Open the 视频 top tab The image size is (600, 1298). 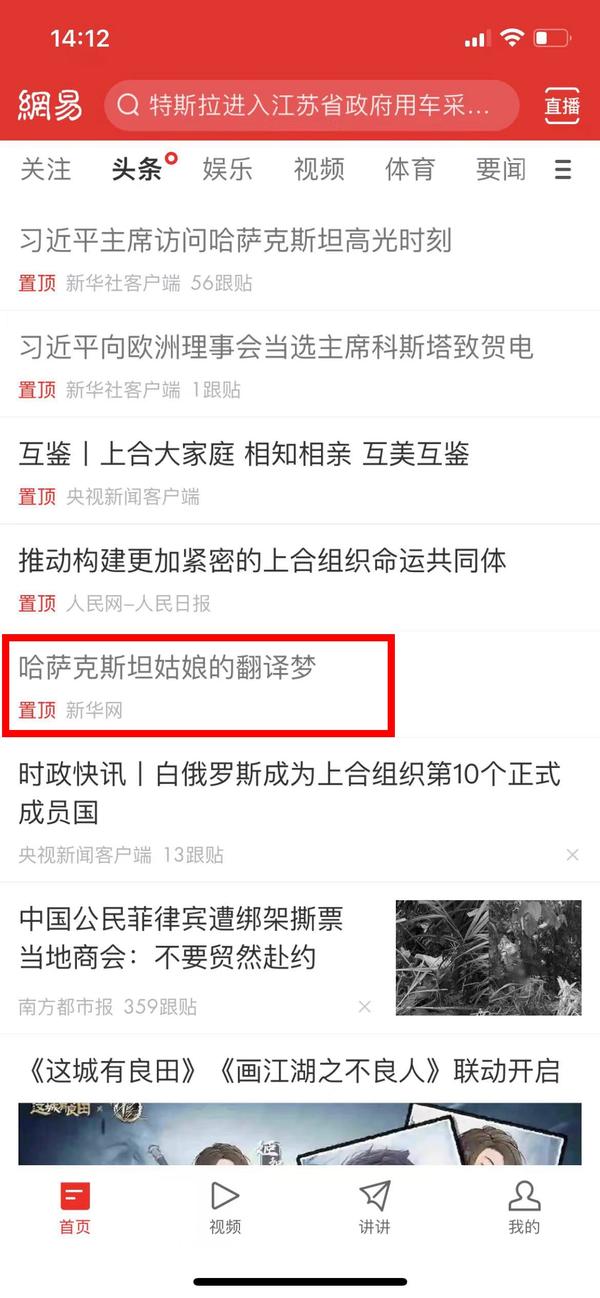[319, 169]
